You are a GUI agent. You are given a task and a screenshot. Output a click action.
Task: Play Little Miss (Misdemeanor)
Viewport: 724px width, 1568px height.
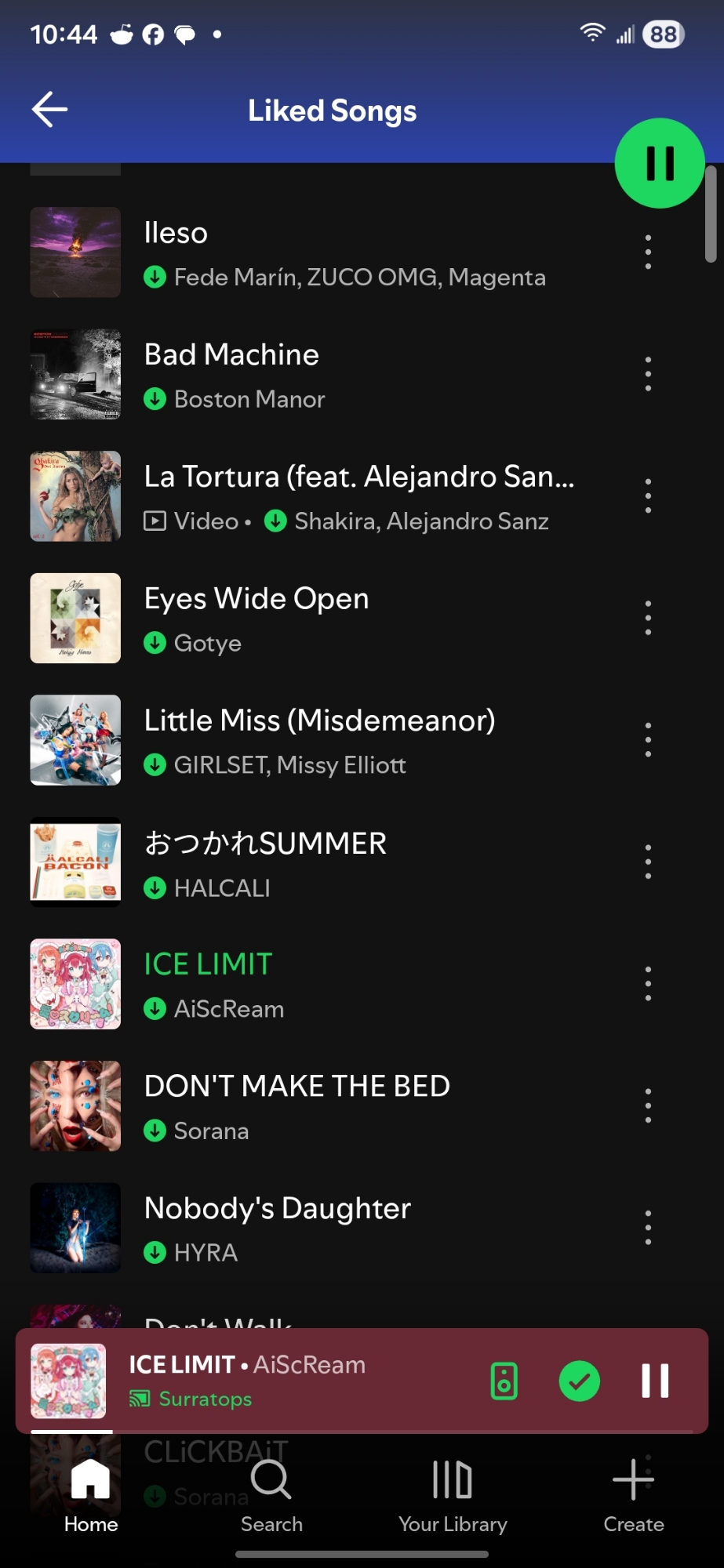pyautogui.click(x=345, y=740)
